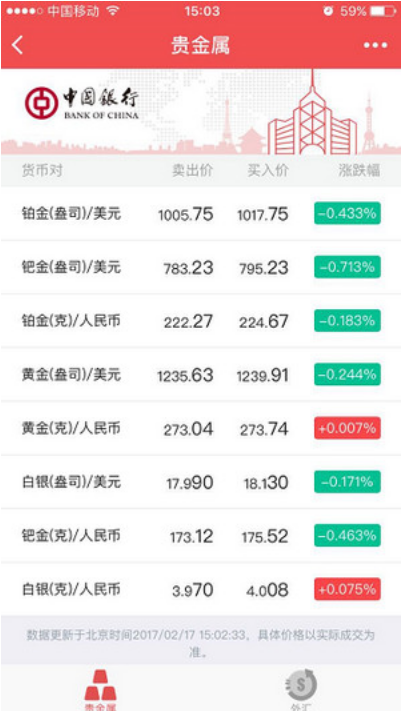Screen dimensions: 401x717
Task: Select the 黄金(克)/人民币 quote row
Action: pos(200,428)
